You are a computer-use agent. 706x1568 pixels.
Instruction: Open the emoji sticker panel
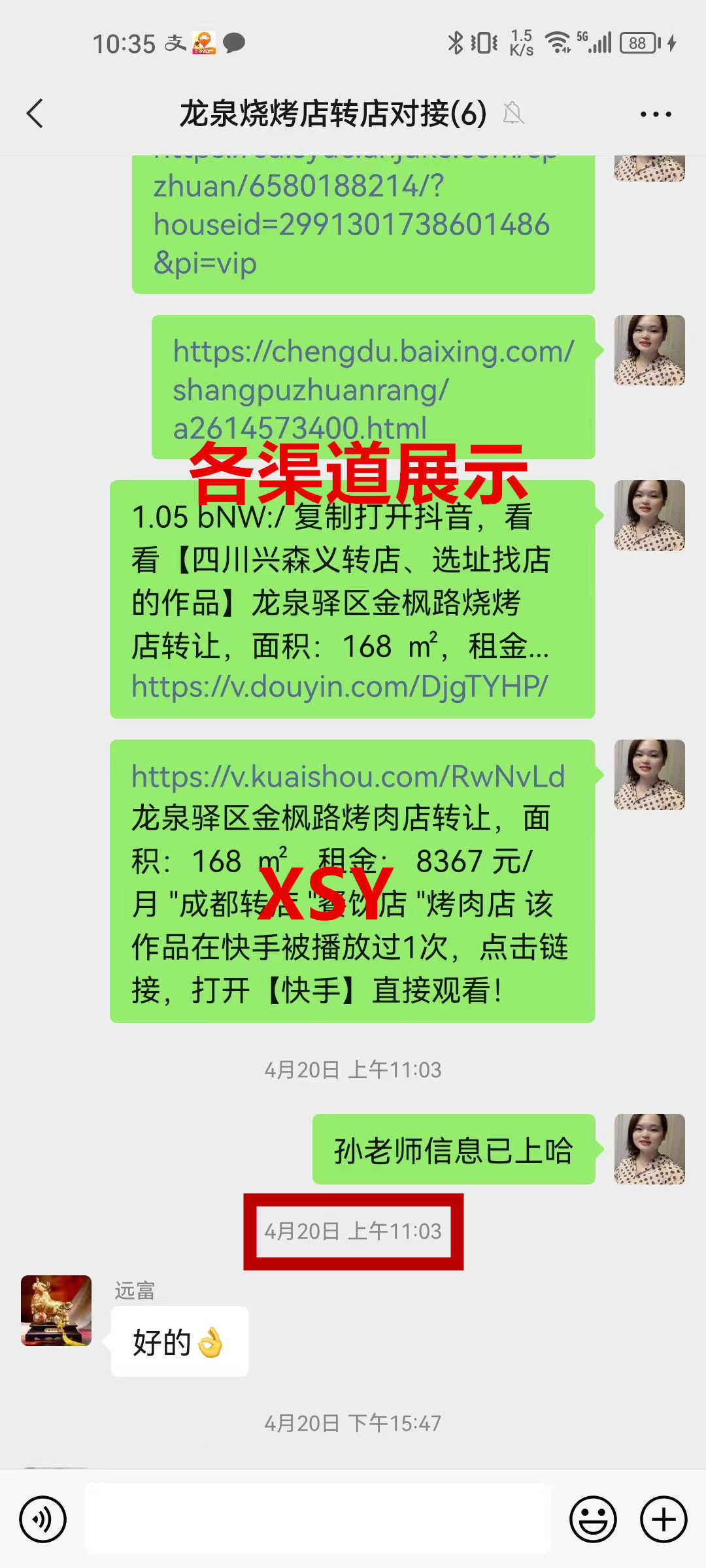click(x=593, y=1519)
